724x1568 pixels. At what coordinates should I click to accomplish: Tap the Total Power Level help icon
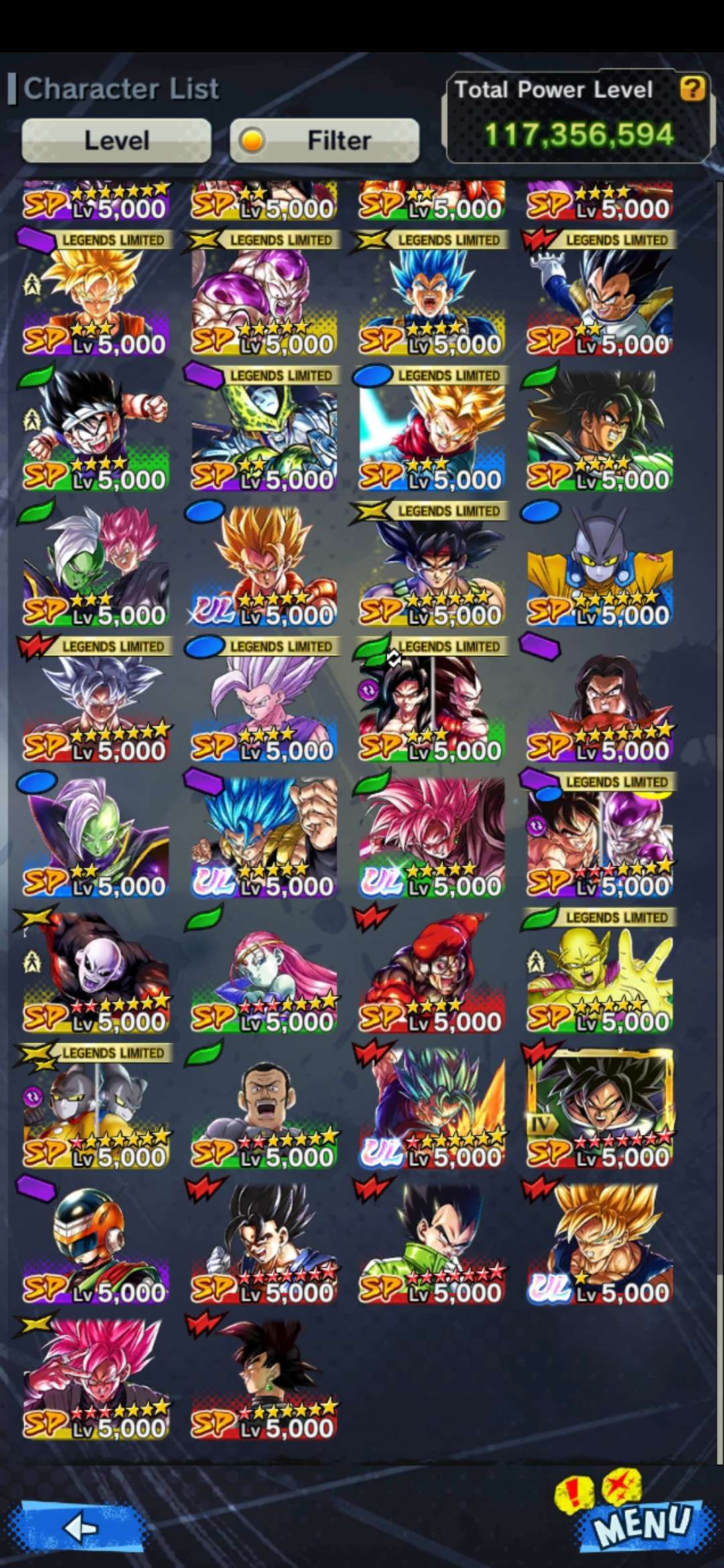coord(692,88)
